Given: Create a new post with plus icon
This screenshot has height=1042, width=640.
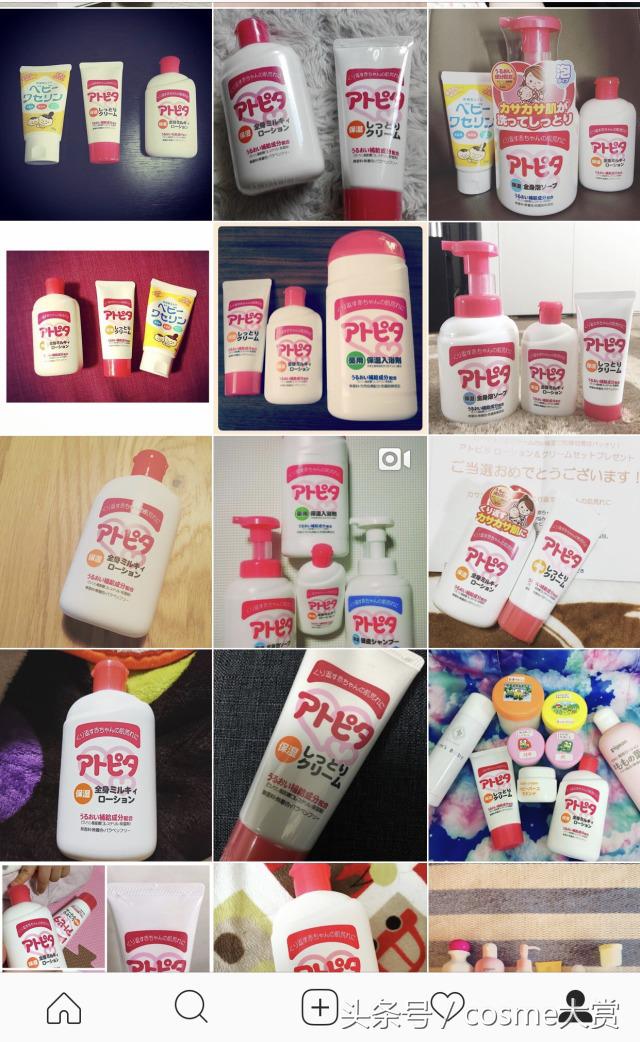Looking at the screenshot, I should [319, 1008].
